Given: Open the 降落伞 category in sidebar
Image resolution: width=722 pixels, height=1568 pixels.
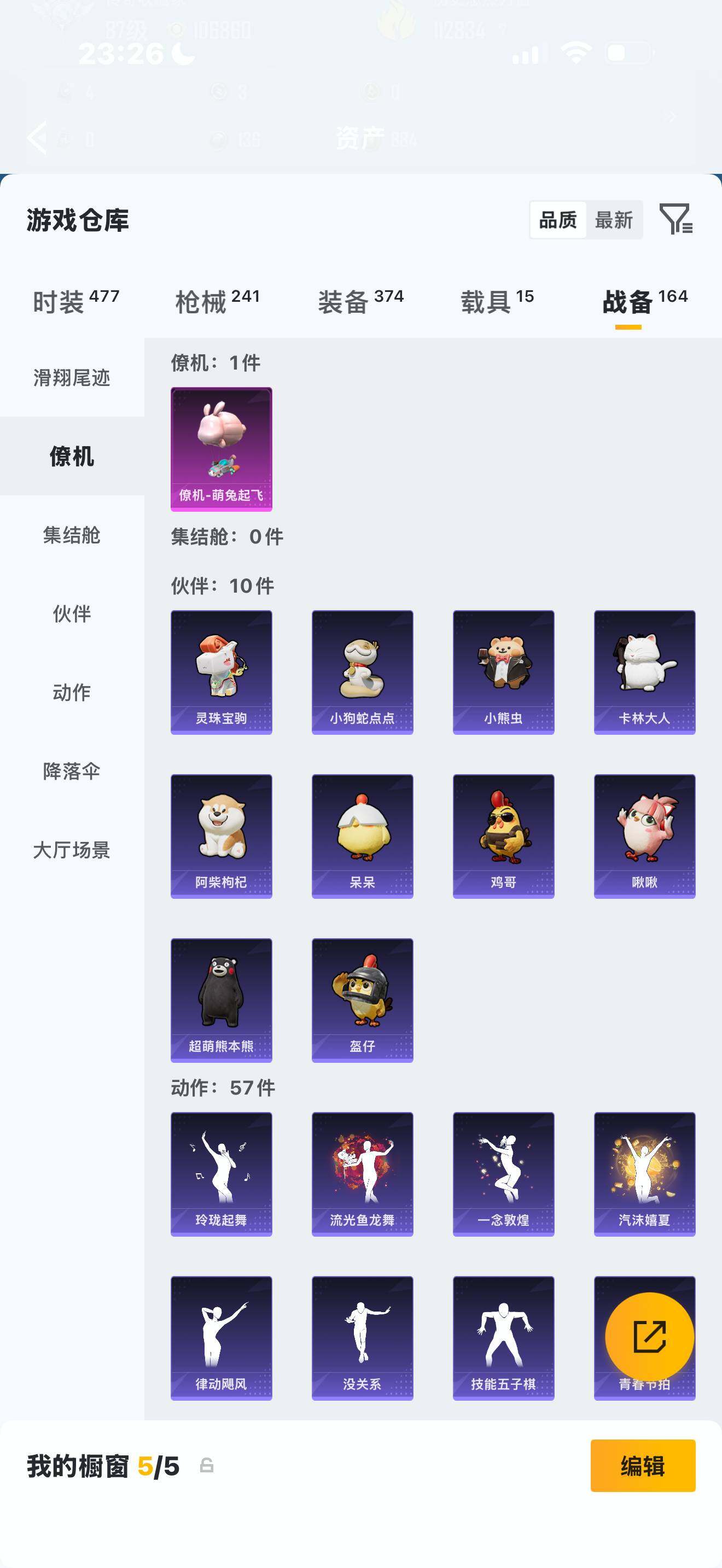Looking at the screenshot, I should pos(71,771).
